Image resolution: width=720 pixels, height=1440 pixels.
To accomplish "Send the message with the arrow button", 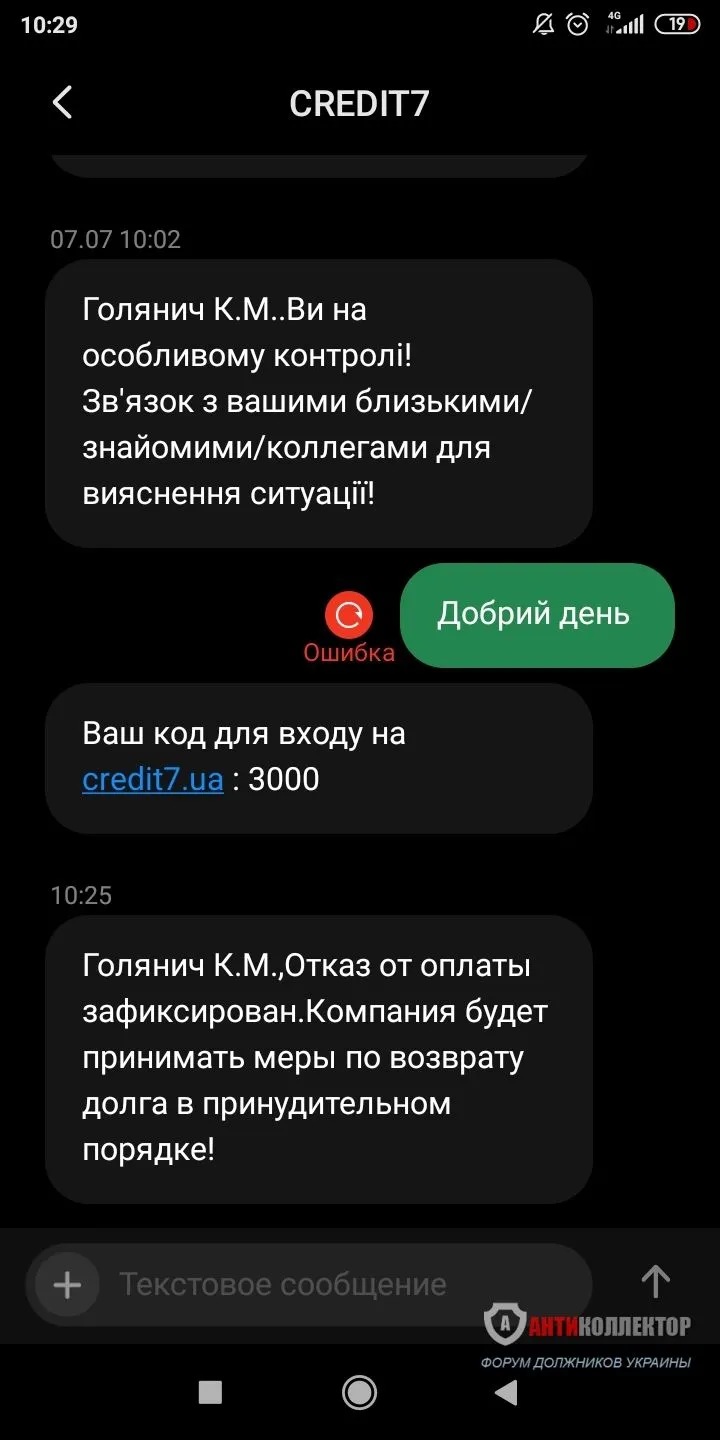I will (655, 1281).
